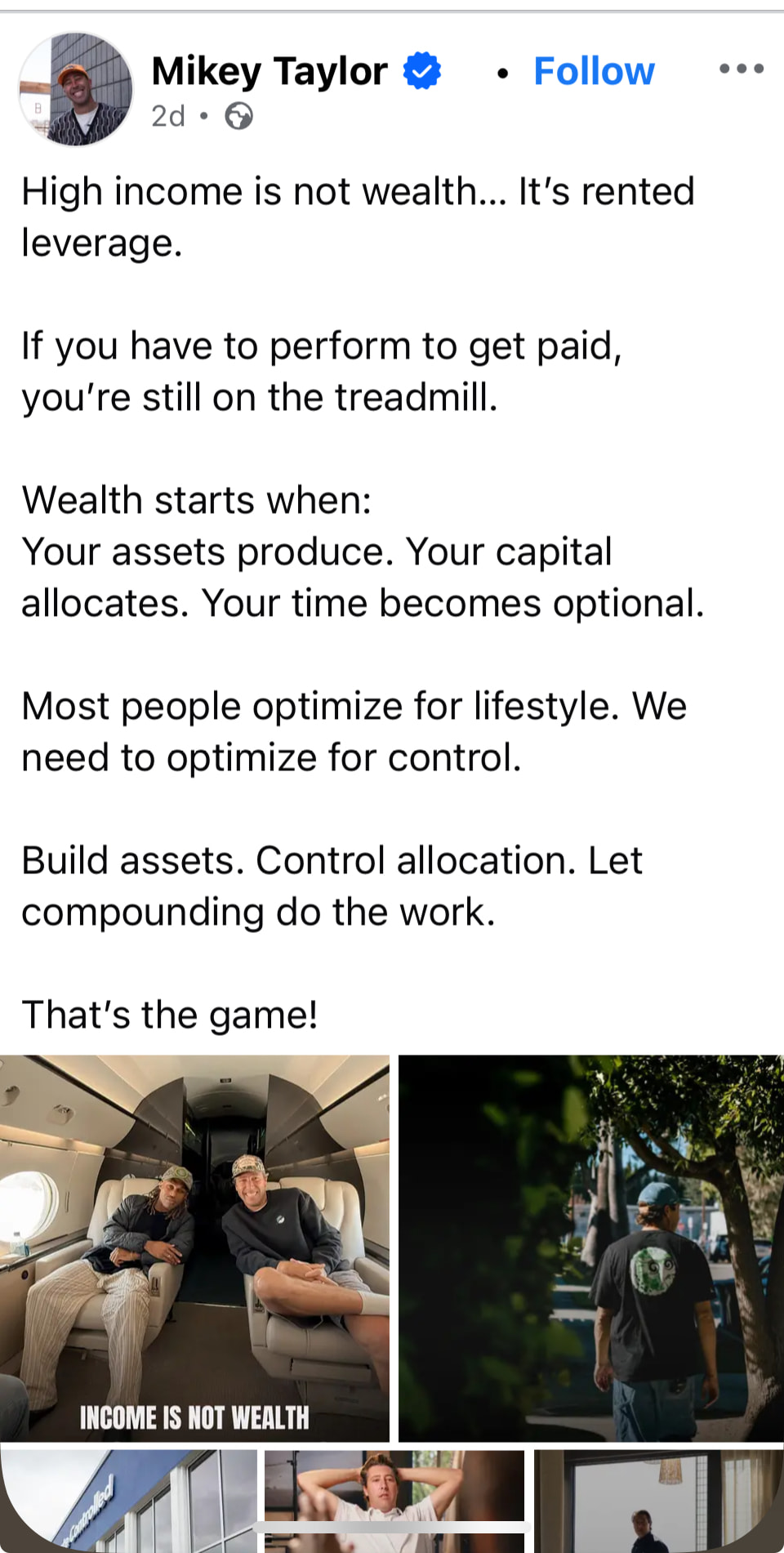Open Mikey Taylor's profile picture
784x1553 pixels.
point(76,89)
